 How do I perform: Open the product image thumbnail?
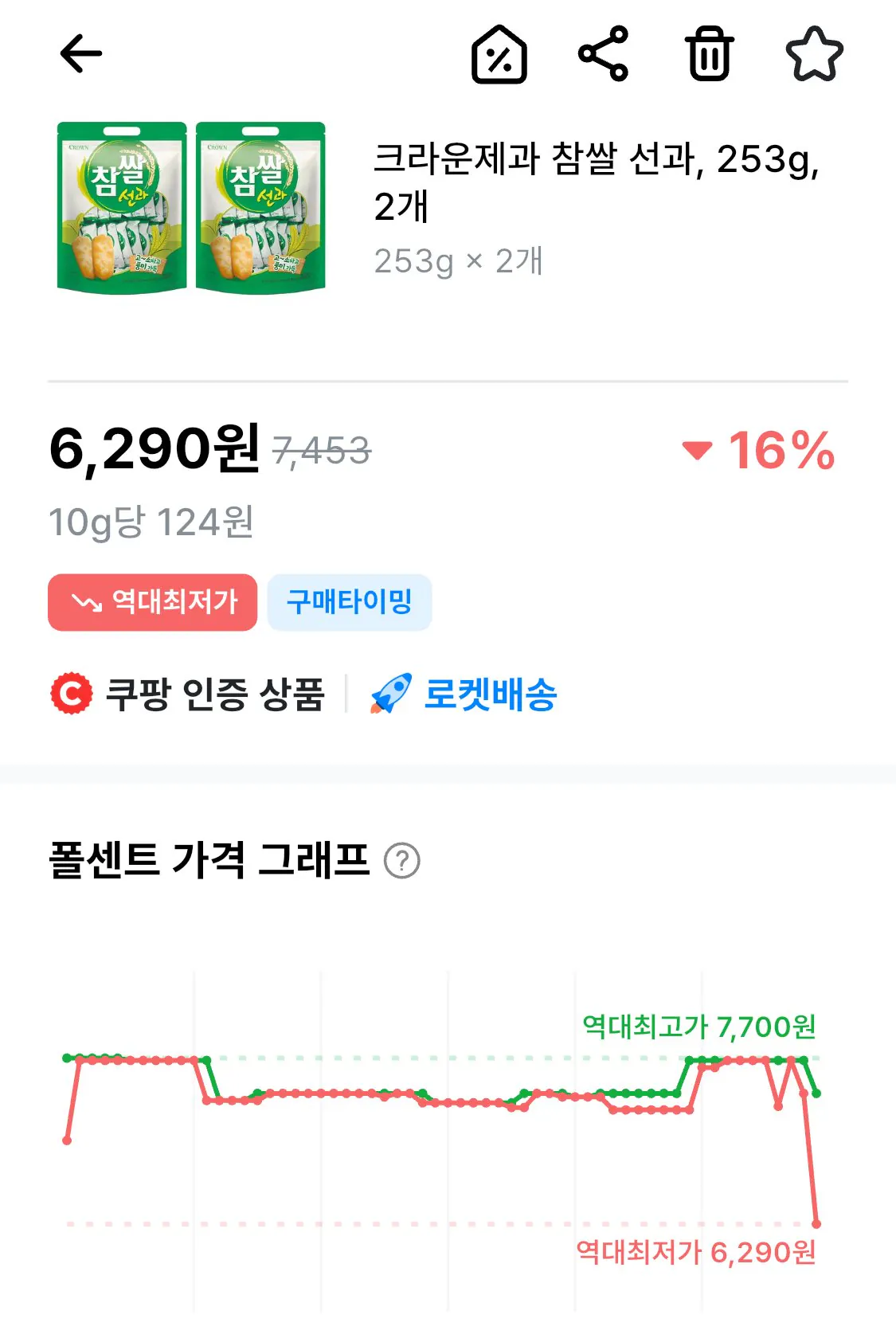pos(190,209)
